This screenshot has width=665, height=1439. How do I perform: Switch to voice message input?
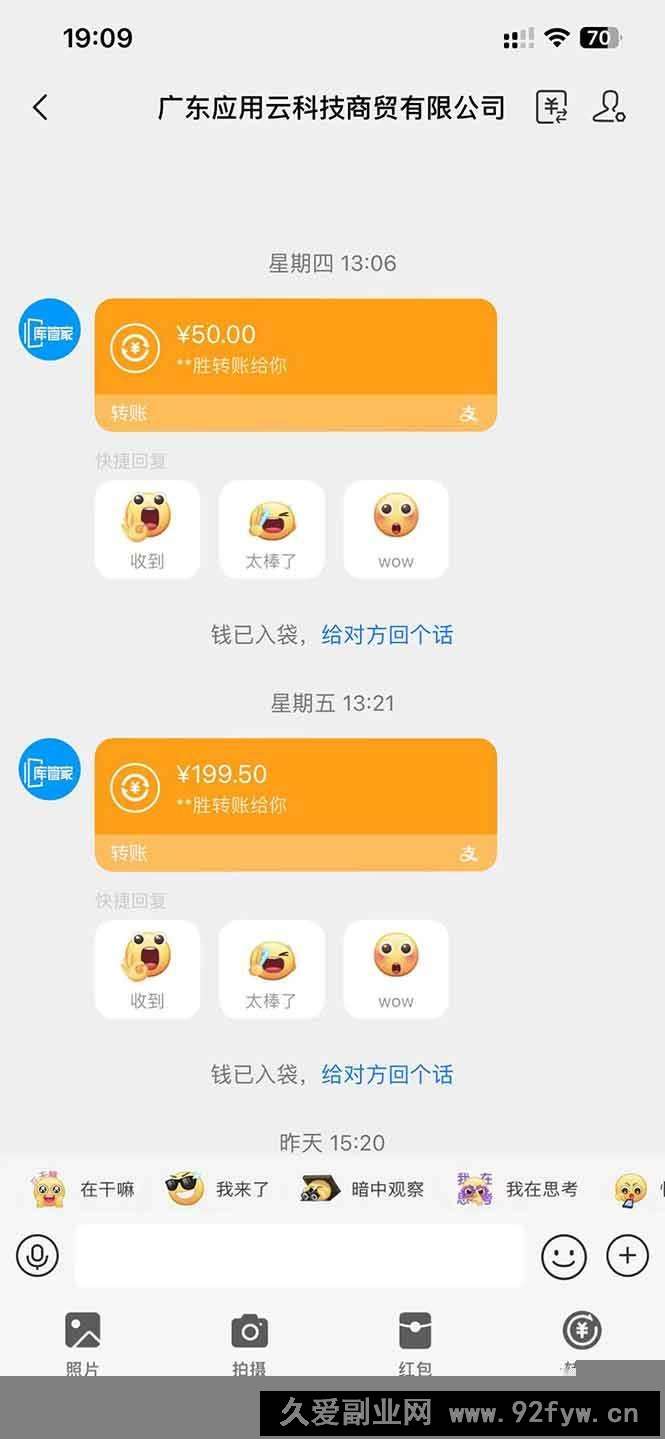[x=38, y=1255]
